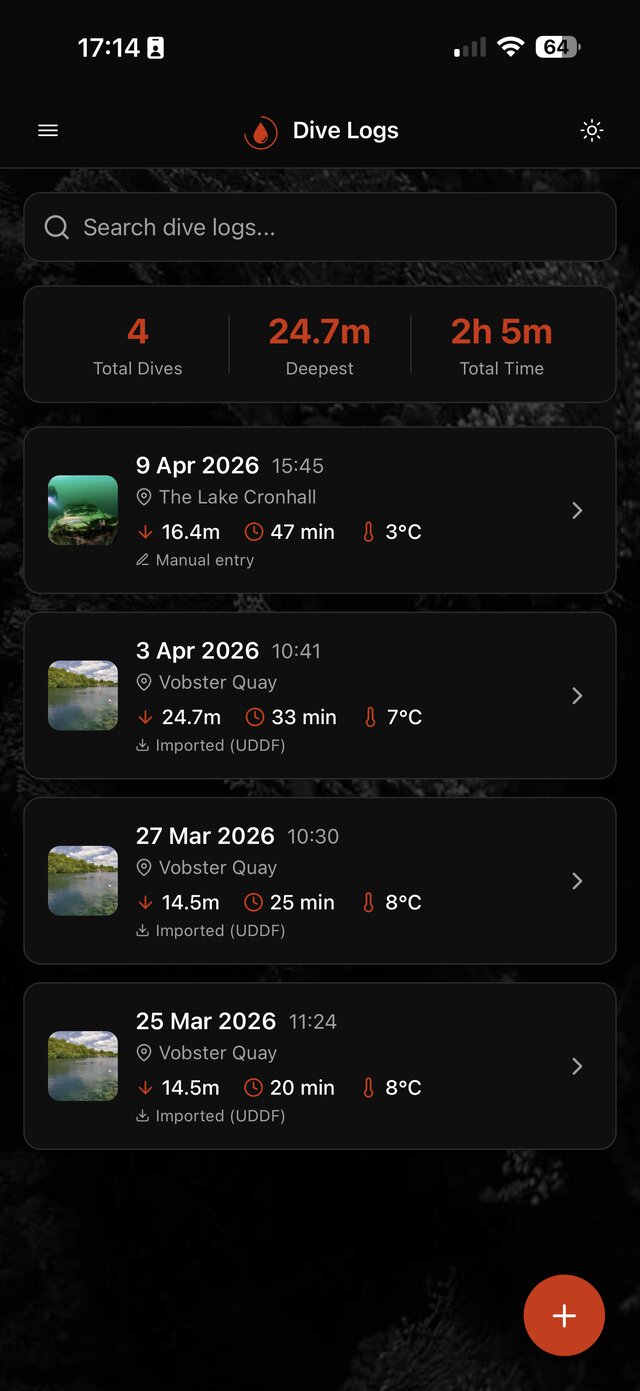
Task: Open the 25 Mar 2026 dive log
Action: pyautogui.click(x=320, y=1066)
